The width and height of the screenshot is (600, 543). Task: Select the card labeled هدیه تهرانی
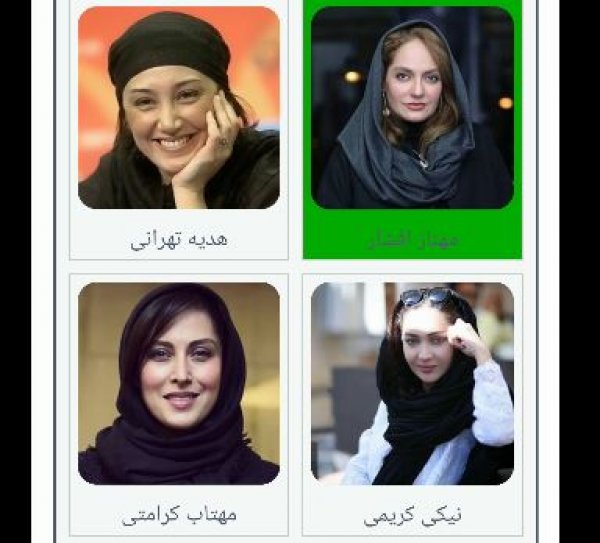pos(179,130)
